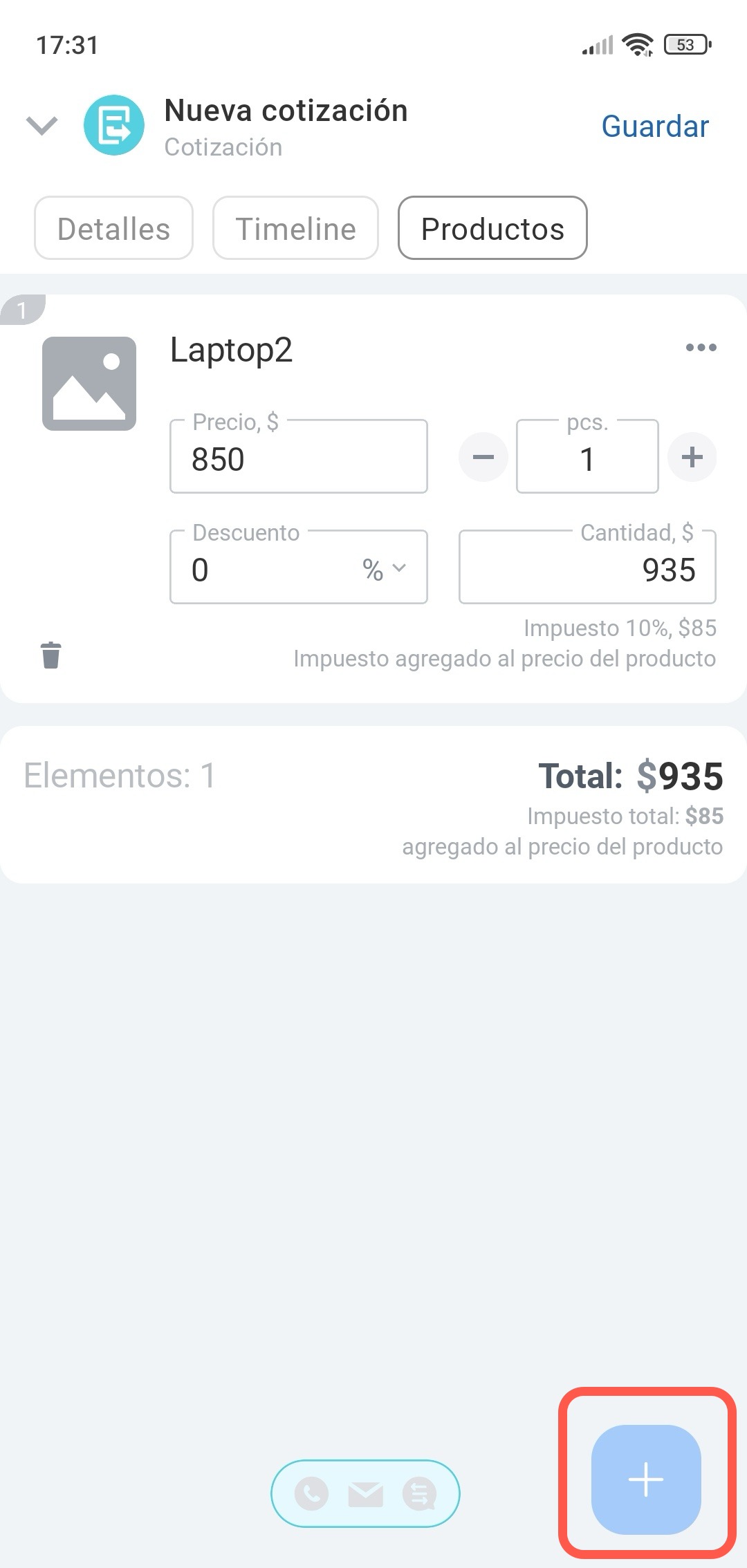
Task: Tap Guardar to save the quote
Action: [x=654, y=127]
